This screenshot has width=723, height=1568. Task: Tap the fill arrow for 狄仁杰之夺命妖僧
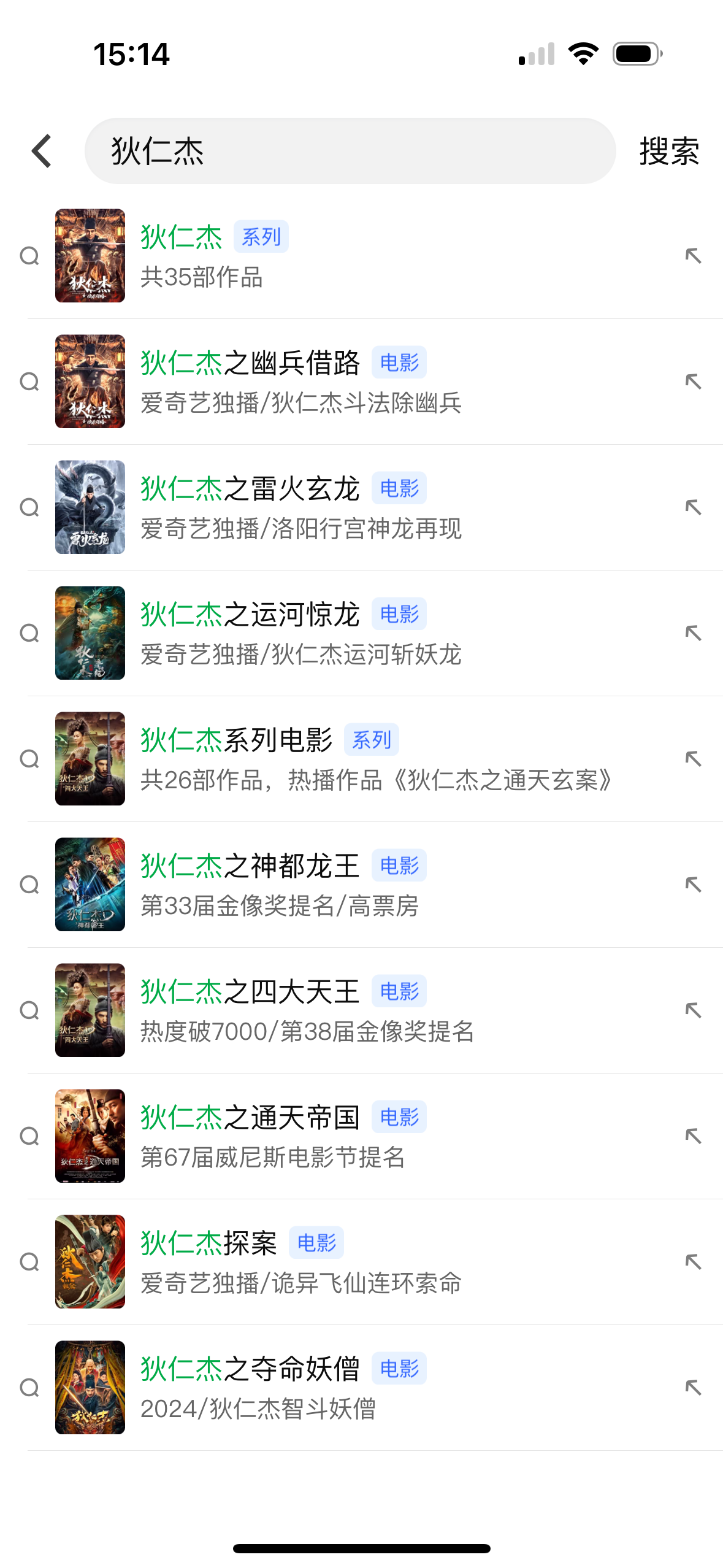(693, 1388)
